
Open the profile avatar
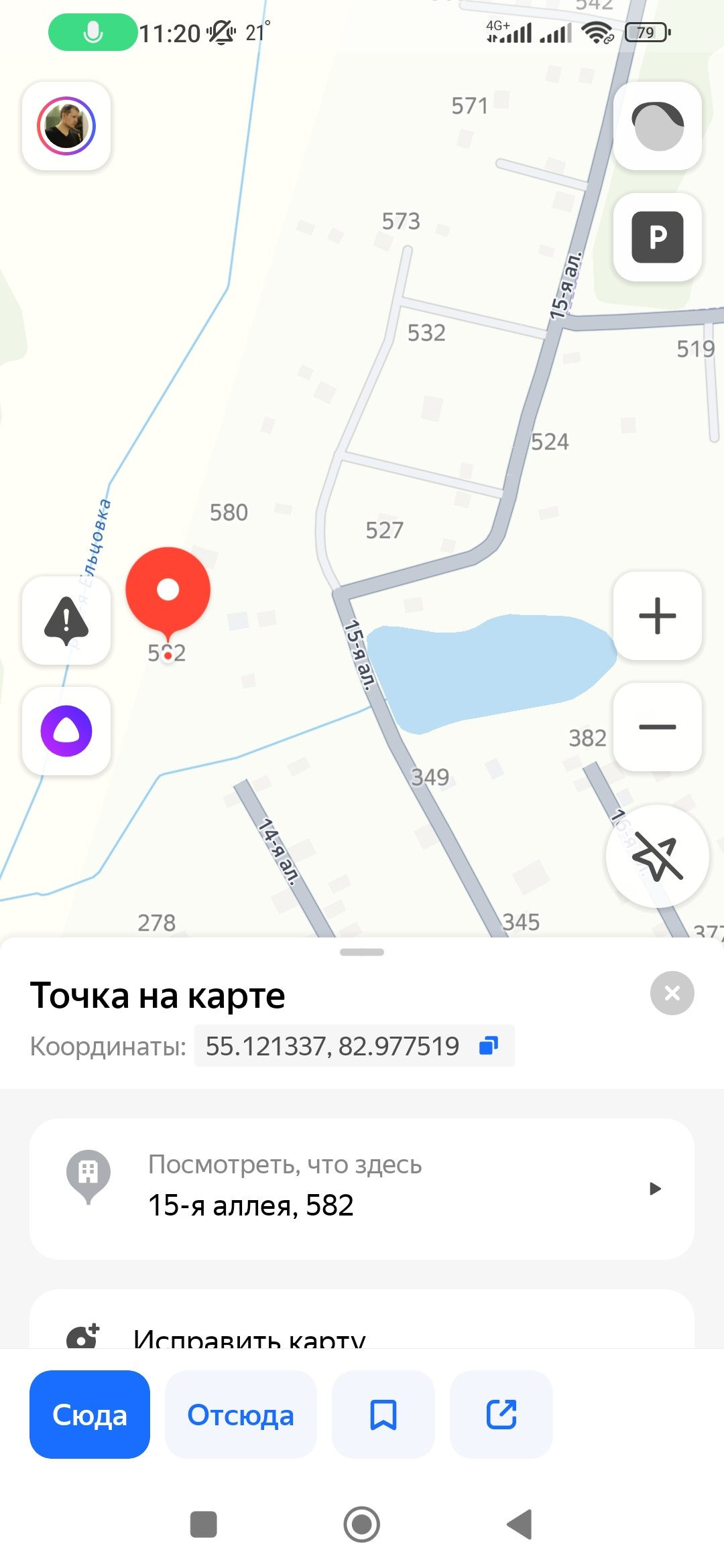(x=66, y=126)
